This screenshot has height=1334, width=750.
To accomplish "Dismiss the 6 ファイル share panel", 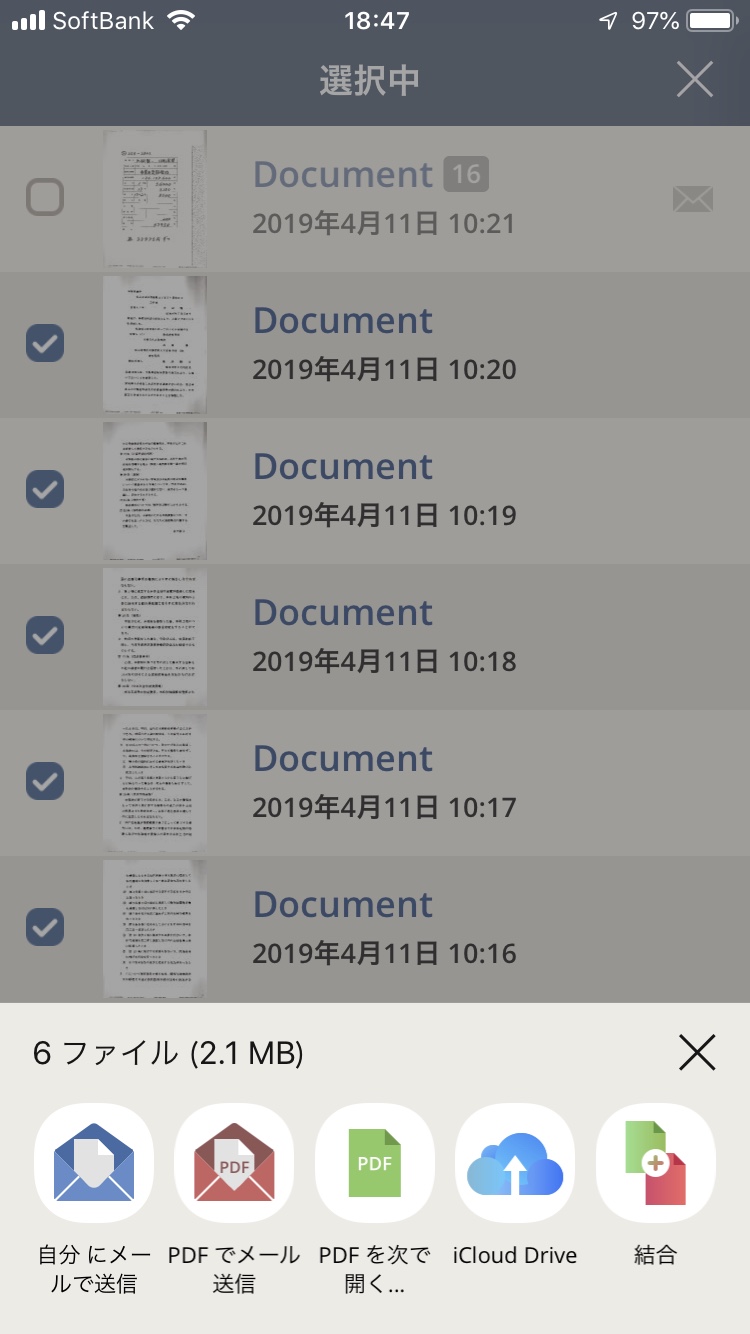I will [x=697, y=1052].
